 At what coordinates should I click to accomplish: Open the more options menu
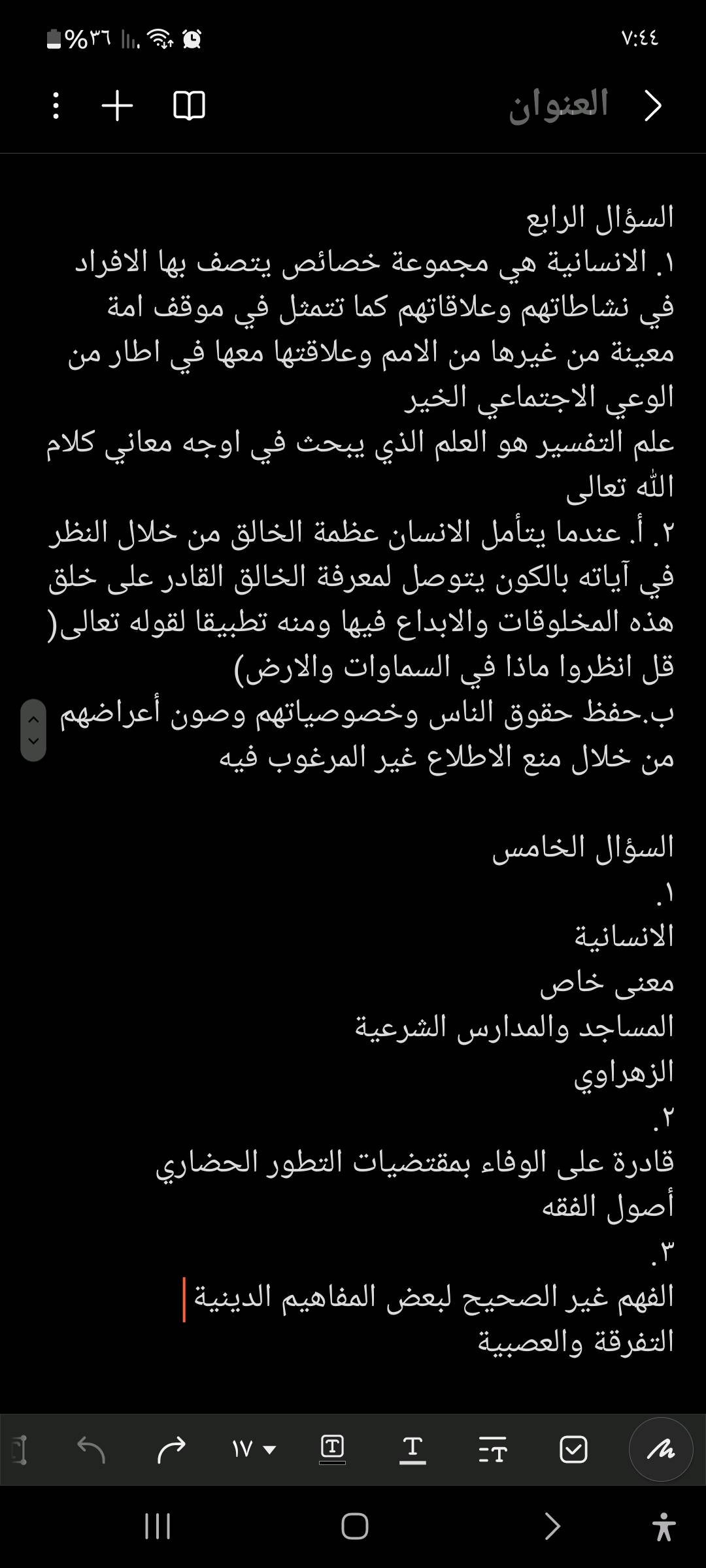56,105
